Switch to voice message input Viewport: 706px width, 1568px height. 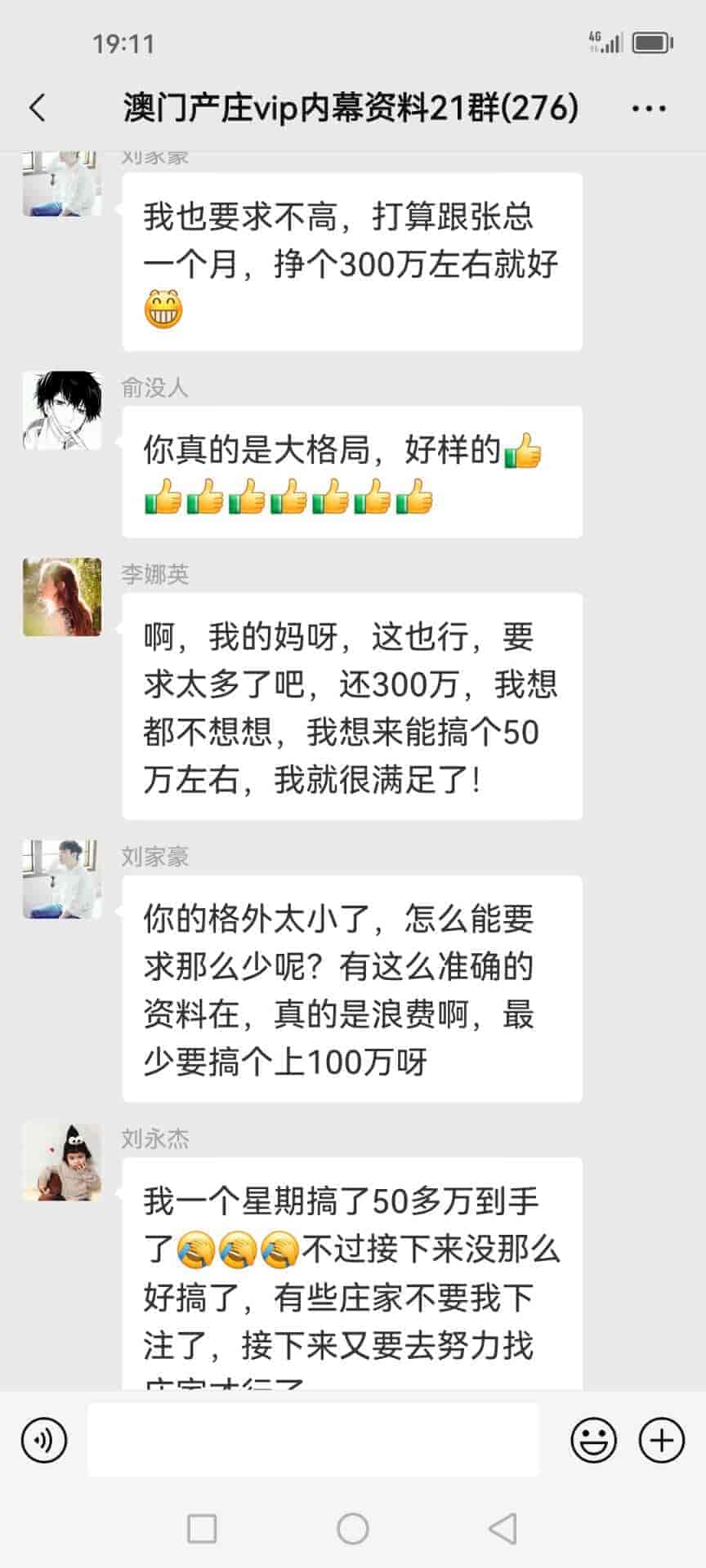(44, 1440)
